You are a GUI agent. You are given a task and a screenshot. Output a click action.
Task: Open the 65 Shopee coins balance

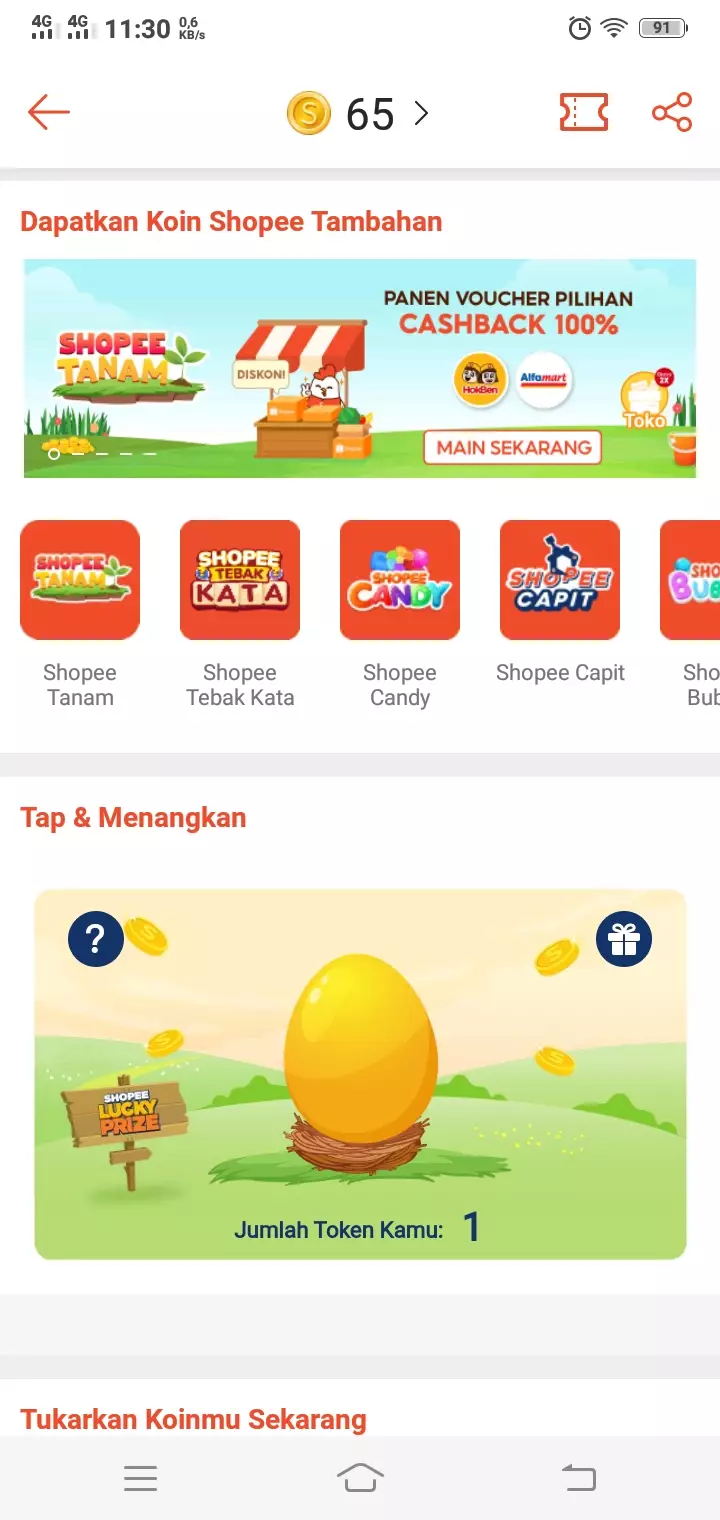[358, 114]
